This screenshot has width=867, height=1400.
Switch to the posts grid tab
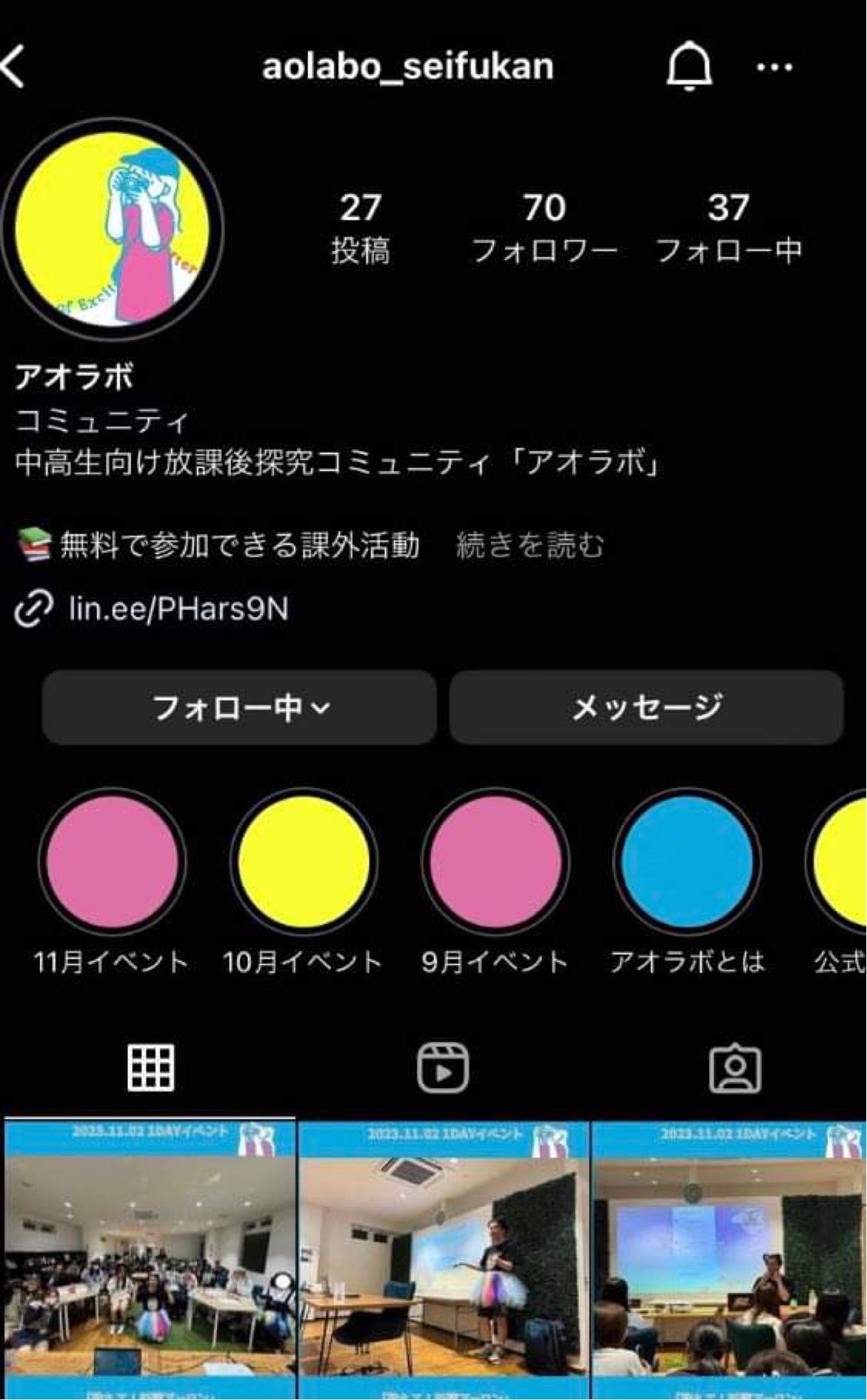click(151, 1068)
